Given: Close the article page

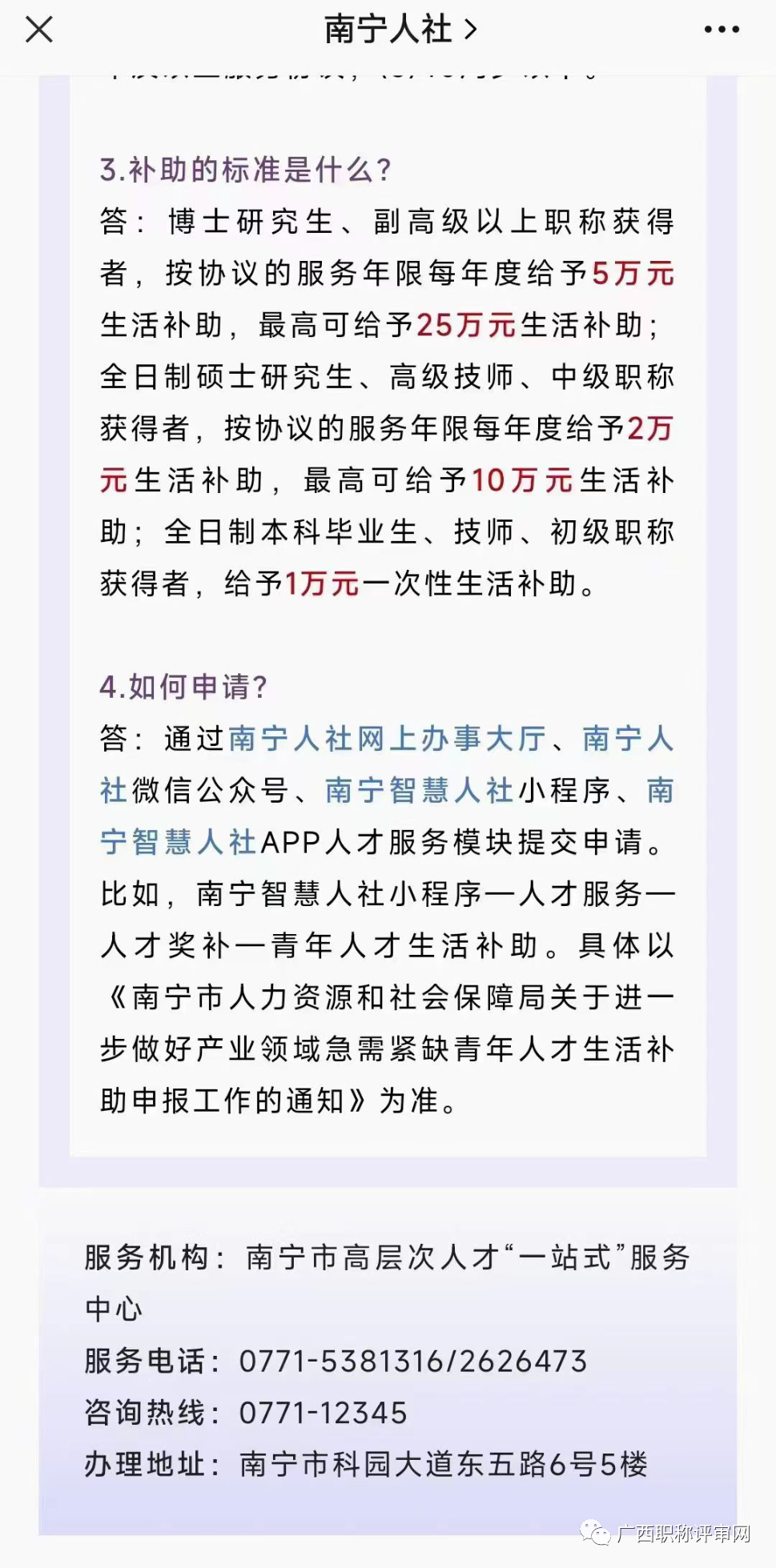Looking at the screenshot, I should pyautogui.click(x=38, y=30).
